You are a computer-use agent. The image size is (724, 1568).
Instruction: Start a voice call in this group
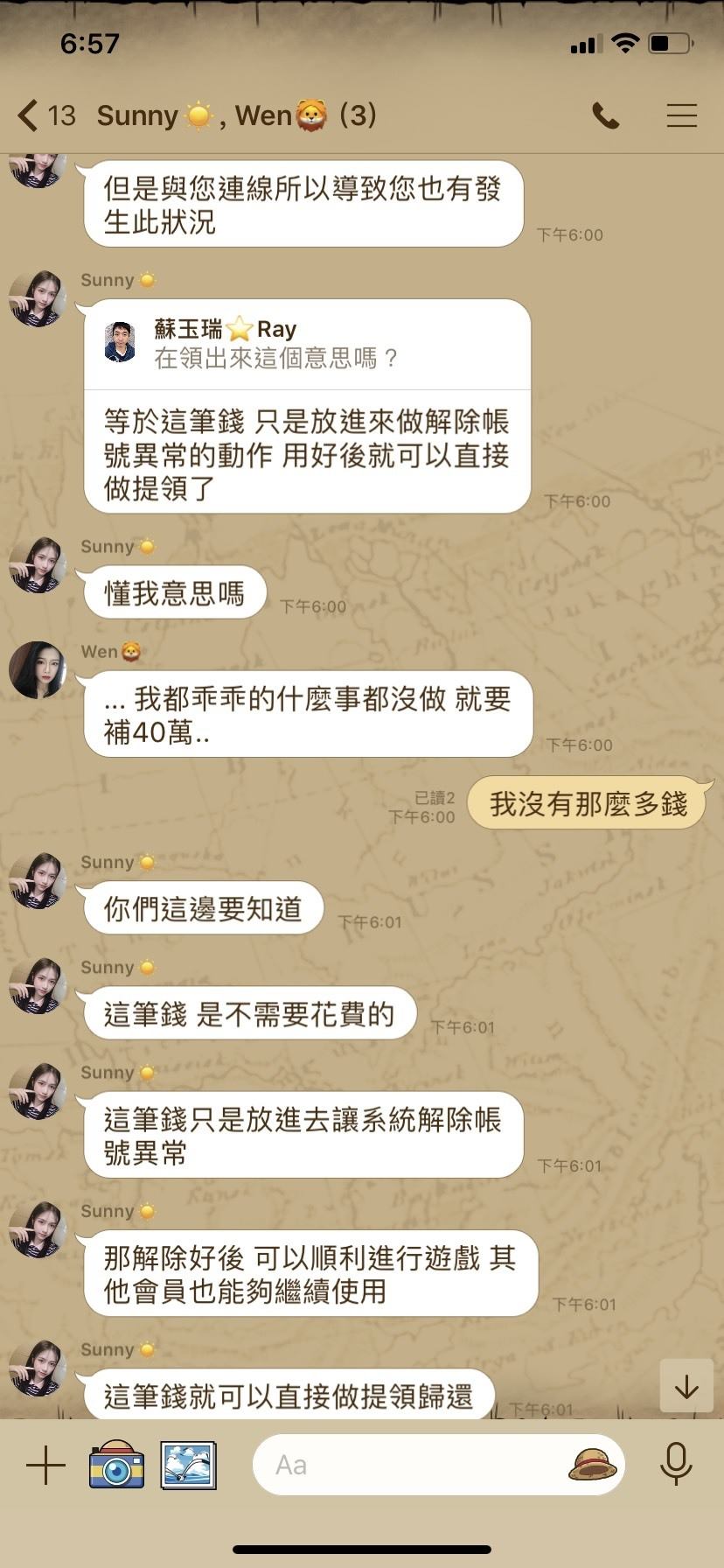point(605,115)
